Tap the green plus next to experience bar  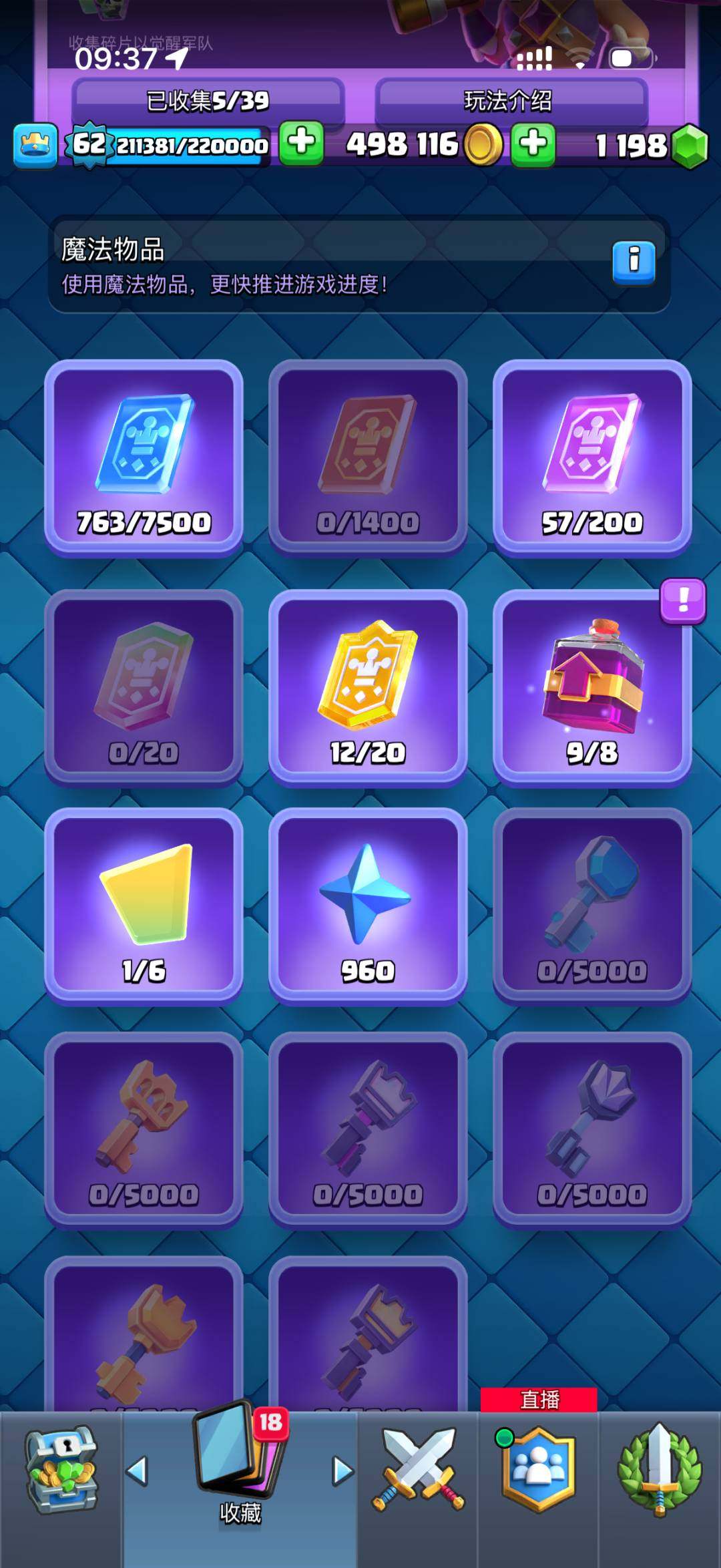coord(302,143)
